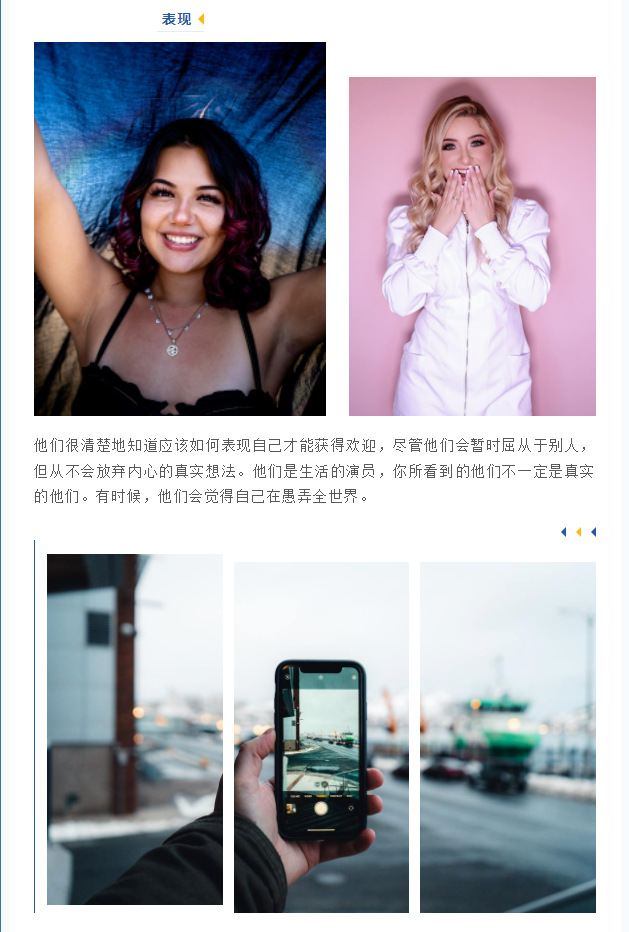View the photo of the blurred building and sleeve
The image size is (629, 932).
click(x=135, y=729)
